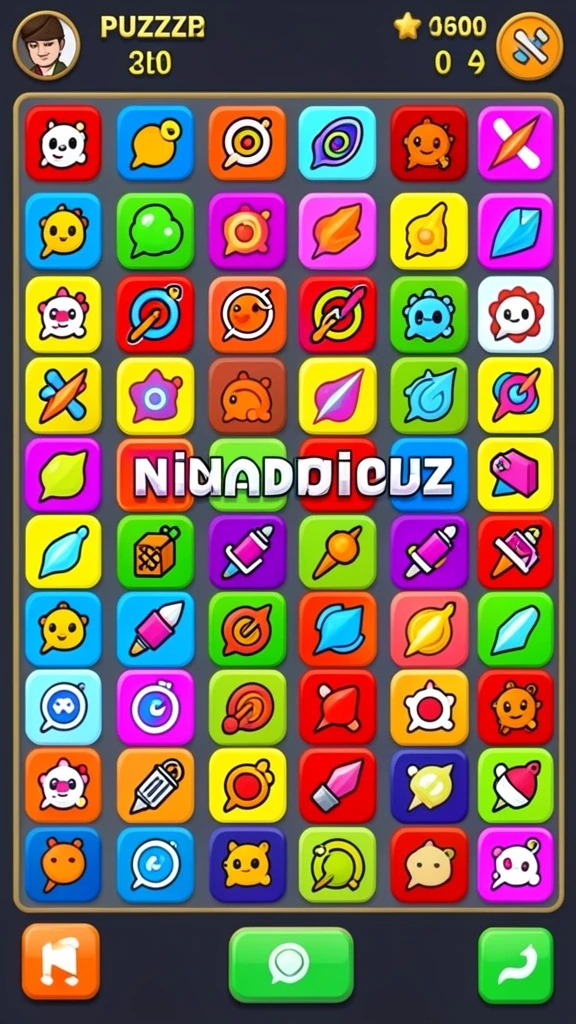Select the green blob on green tile
Screen dimensions: 576x1024
155,231
